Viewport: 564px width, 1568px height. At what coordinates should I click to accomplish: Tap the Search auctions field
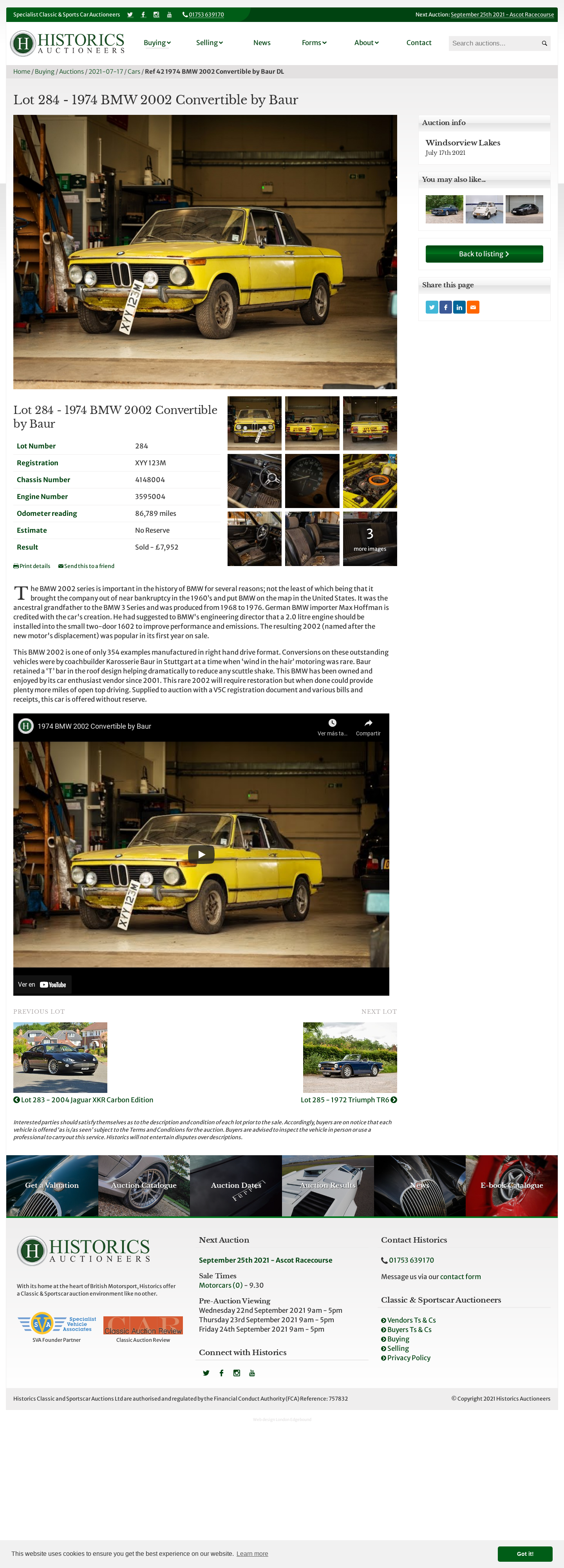[494, 43]
